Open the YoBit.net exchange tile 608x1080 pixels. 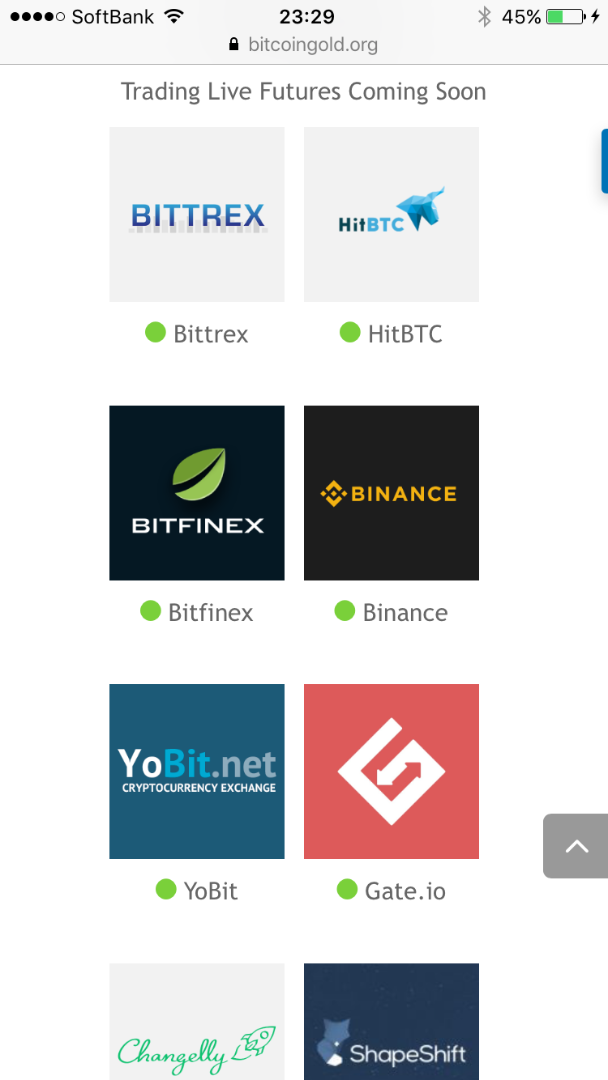click(196, 771)
